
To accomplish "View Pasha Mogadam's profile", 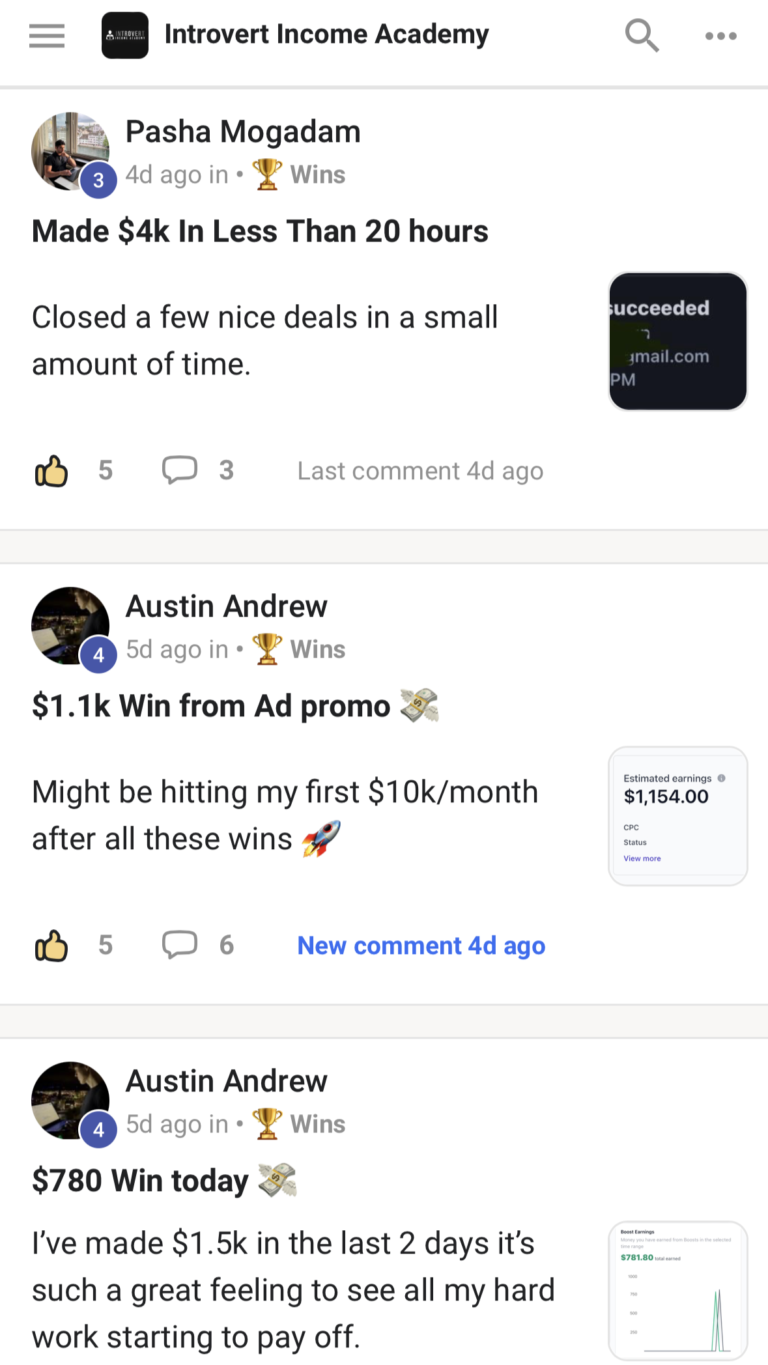I will 242,131.
